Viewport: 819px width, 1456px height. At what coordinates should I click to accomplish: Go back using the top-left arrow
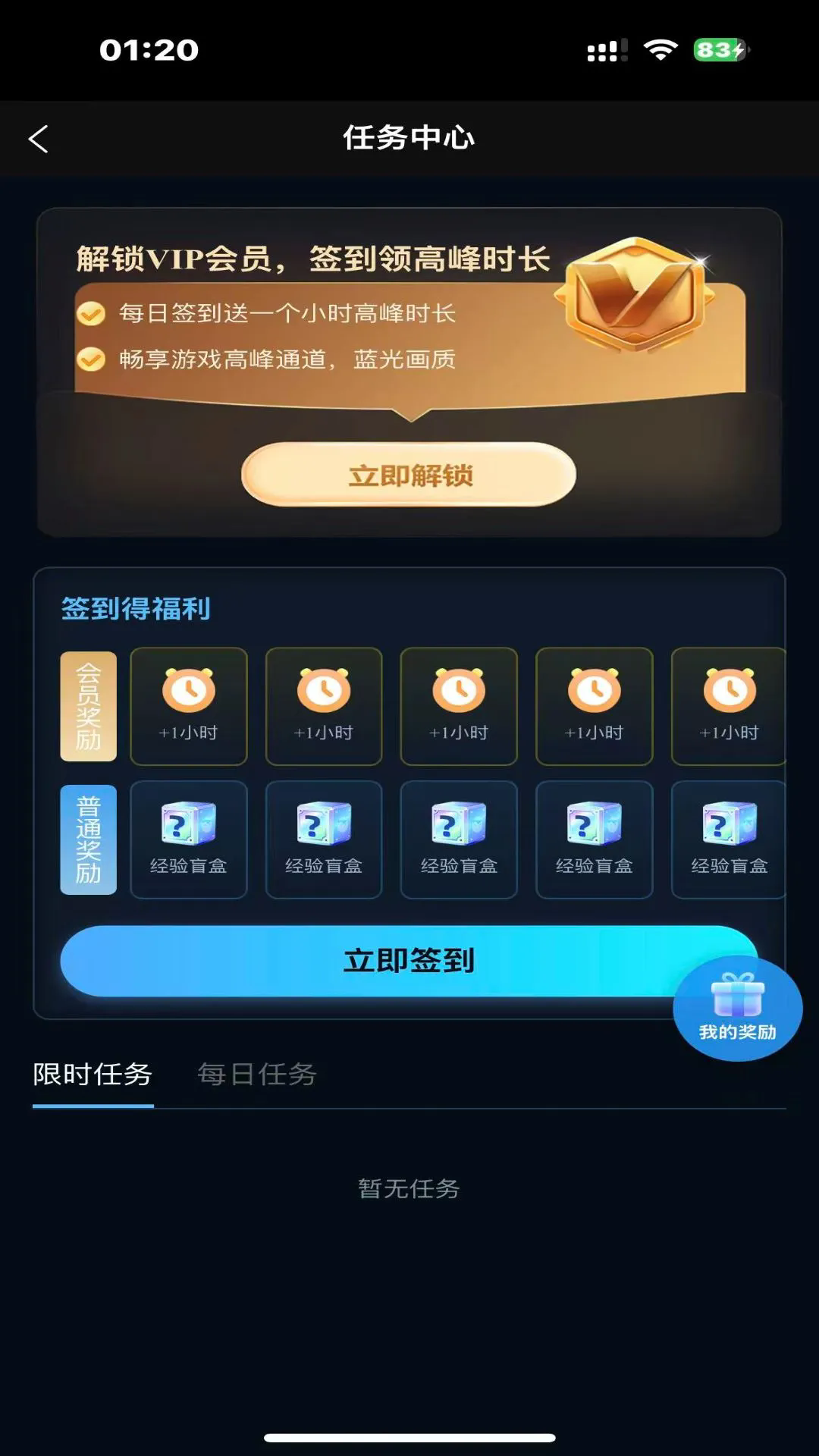click(x=39, y=139)
